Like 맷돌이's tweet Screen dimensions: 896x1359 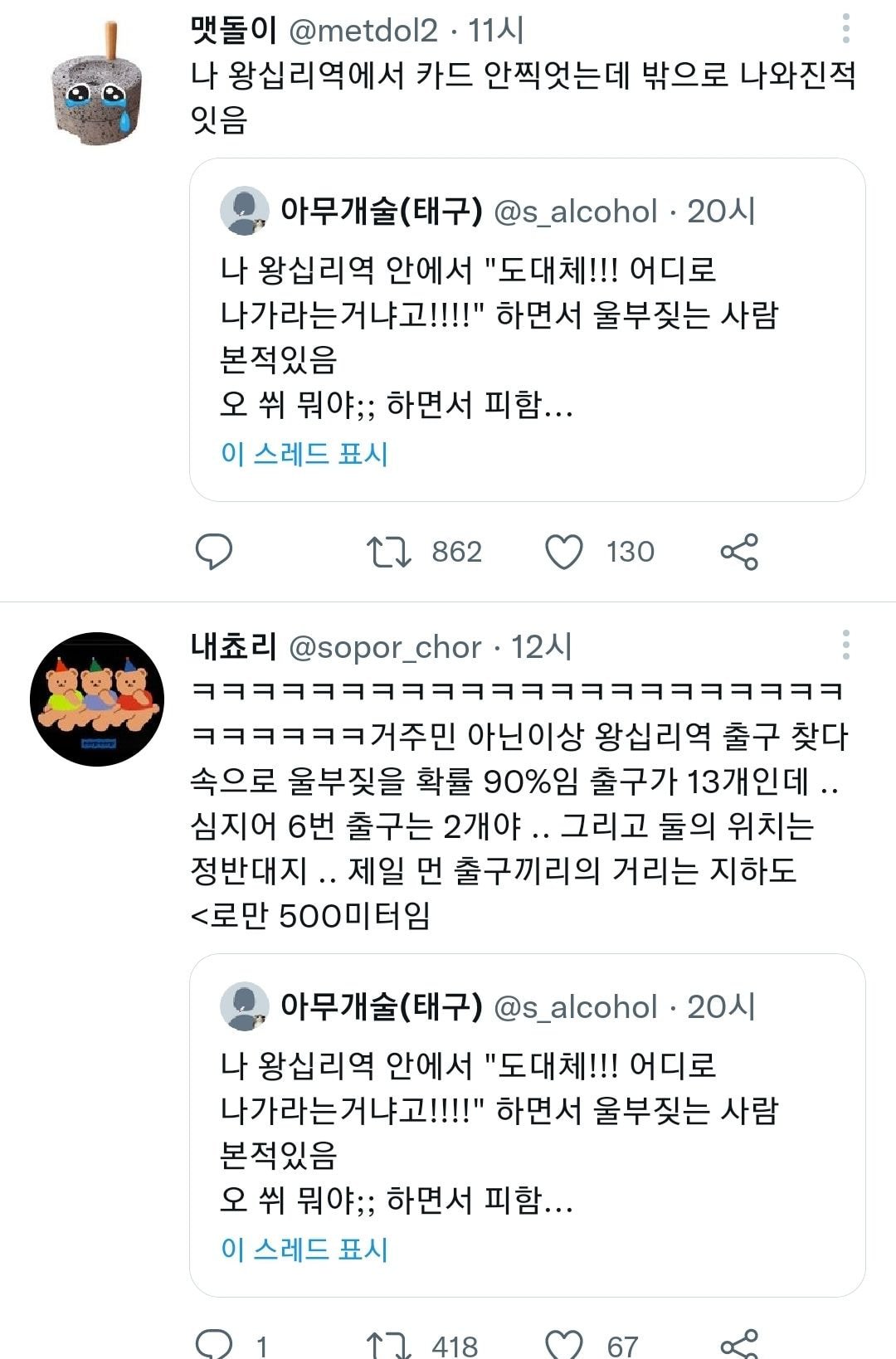coord(564,552)
